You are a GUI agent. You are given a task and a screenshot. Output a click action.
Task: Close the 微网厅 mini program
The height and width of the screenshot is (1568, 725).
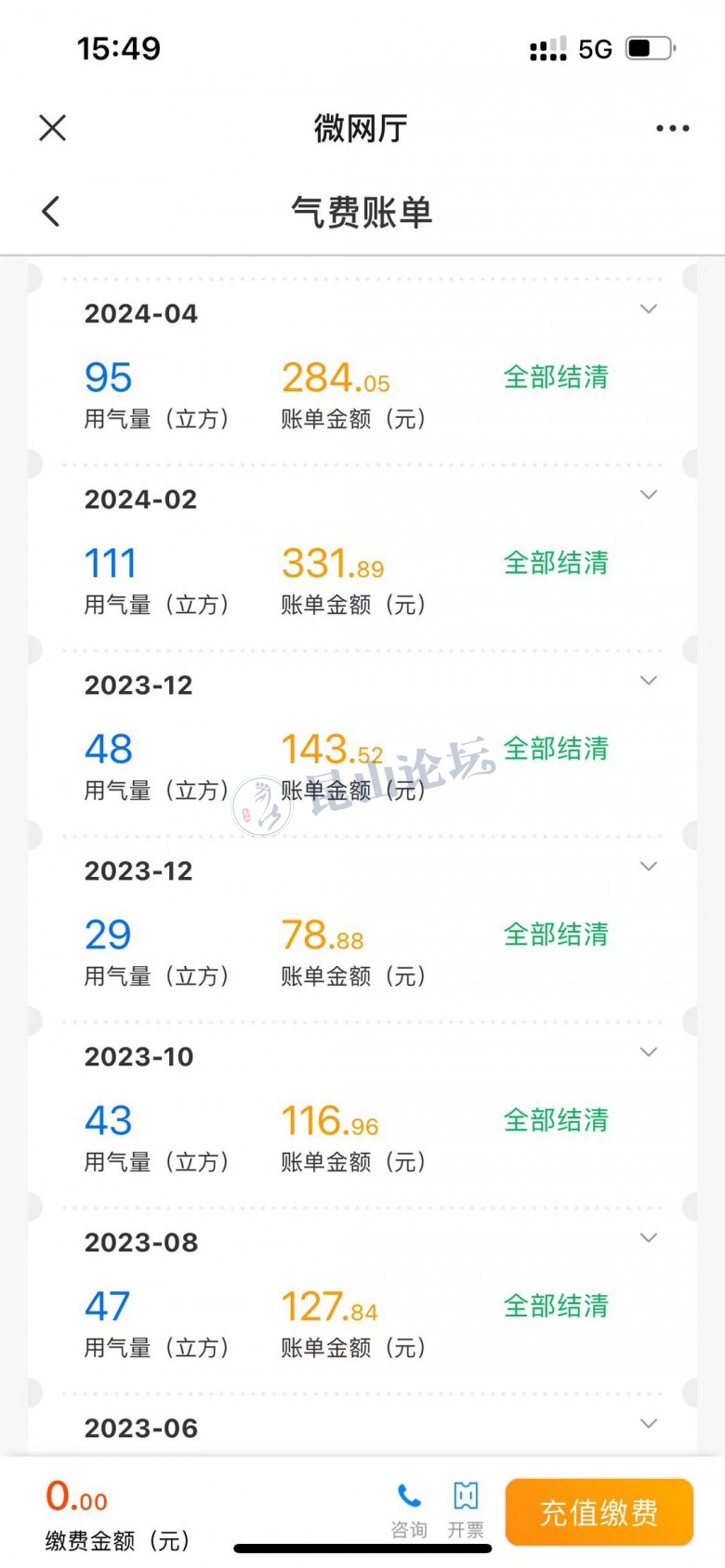[53, 128]
